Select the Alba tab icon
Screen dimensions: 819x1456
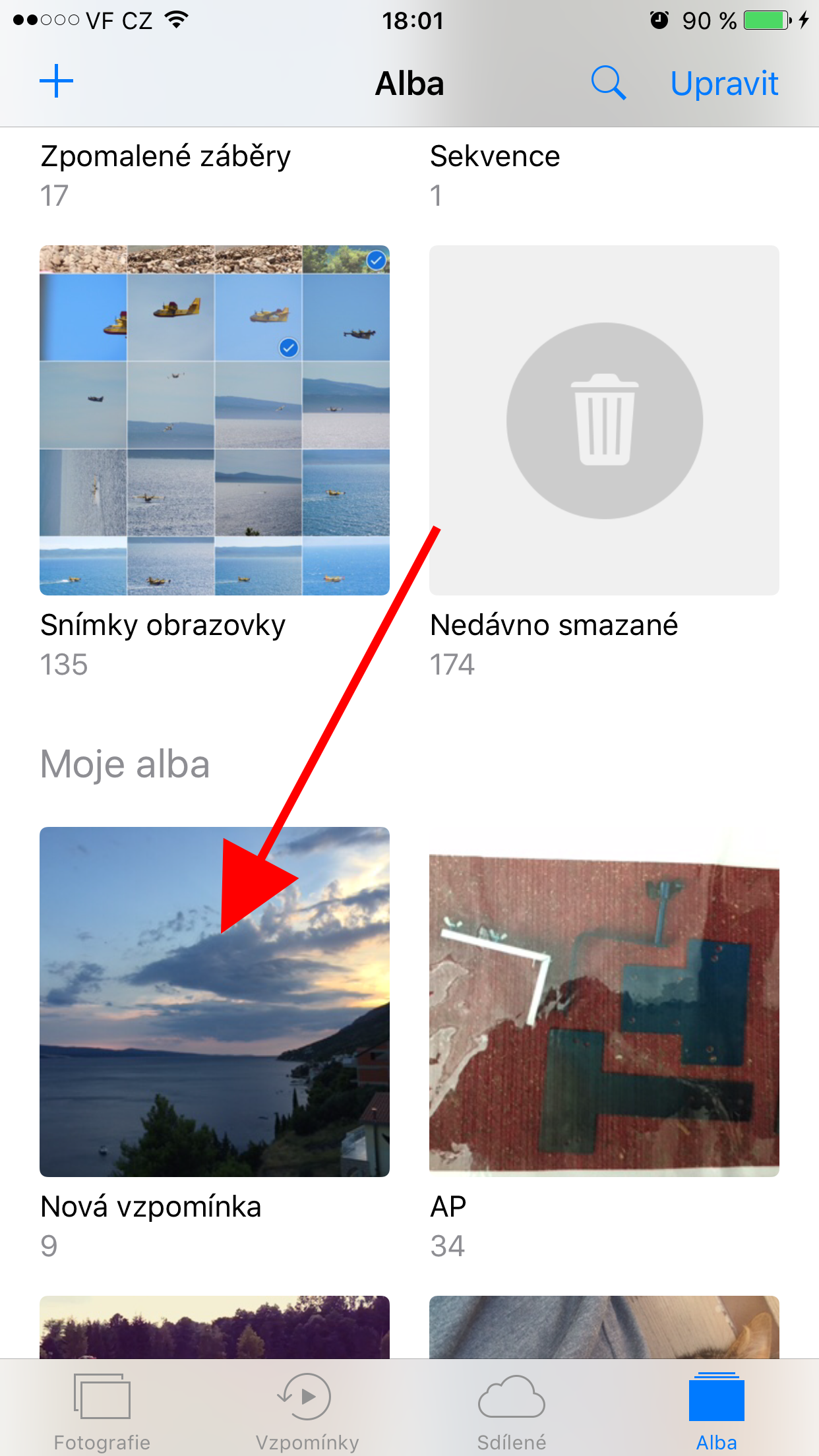[715, 1396]
